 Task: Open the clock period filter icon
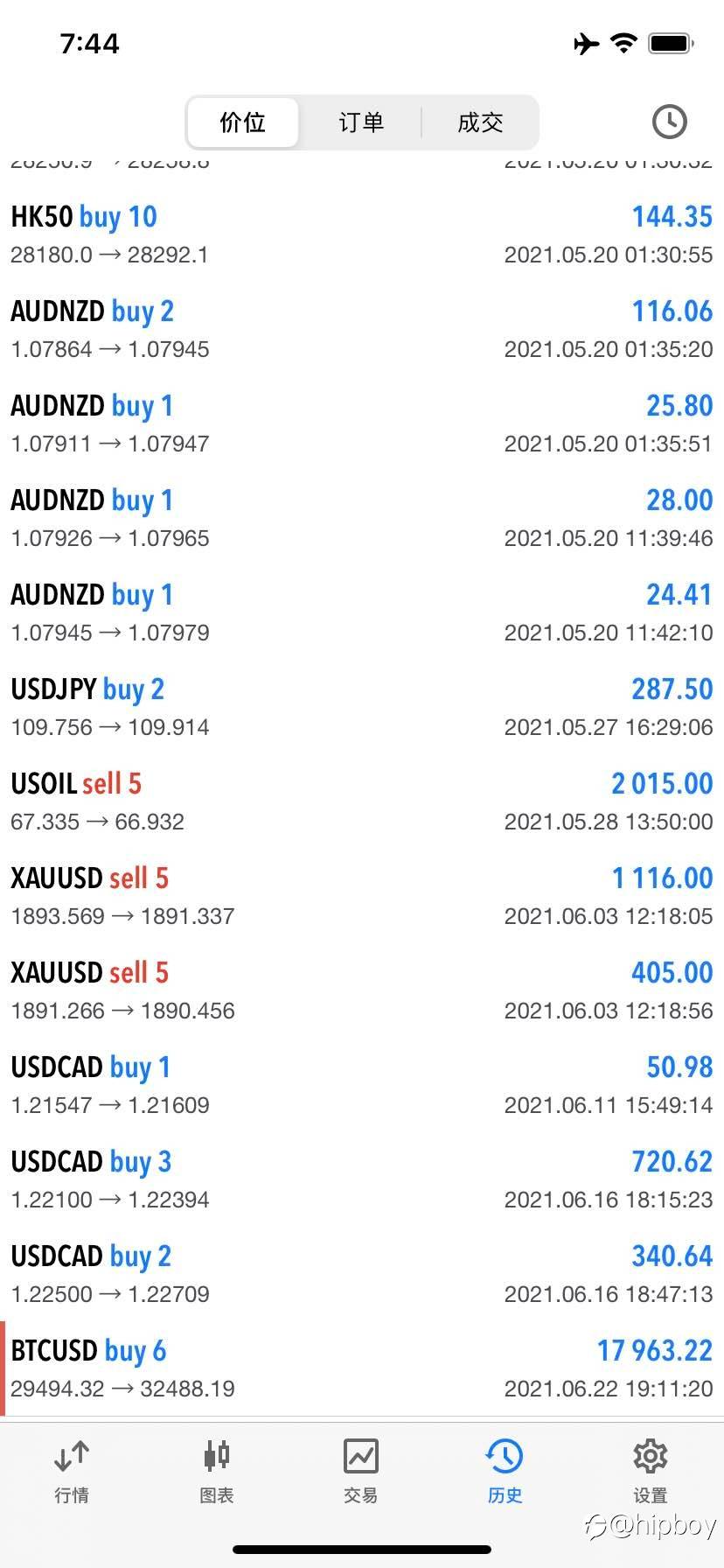tap(669, 122)
